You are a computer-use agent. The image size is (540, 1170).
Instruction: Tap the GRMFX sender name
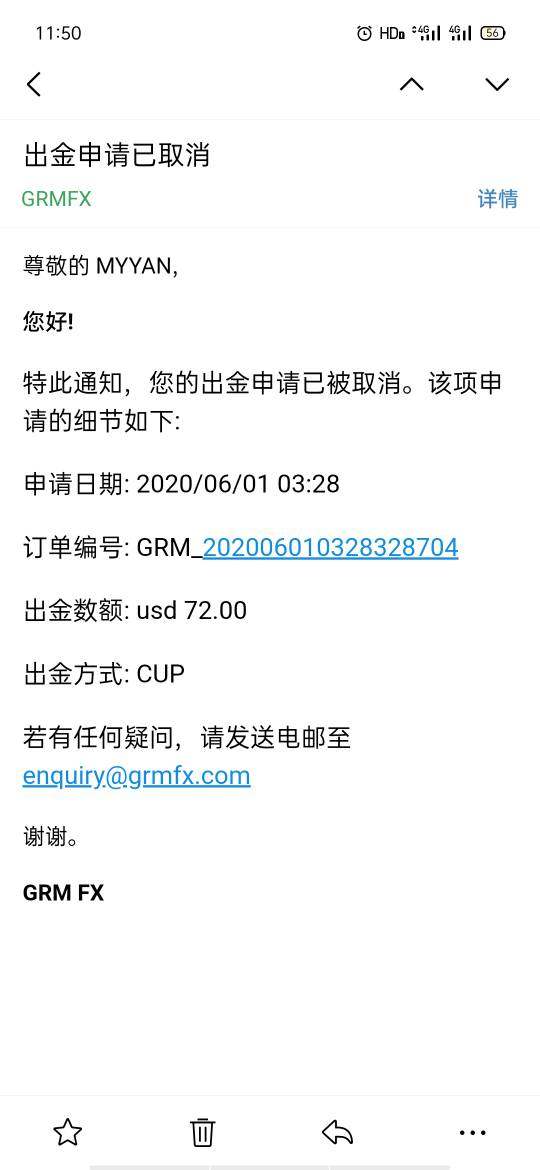point(57,199)
